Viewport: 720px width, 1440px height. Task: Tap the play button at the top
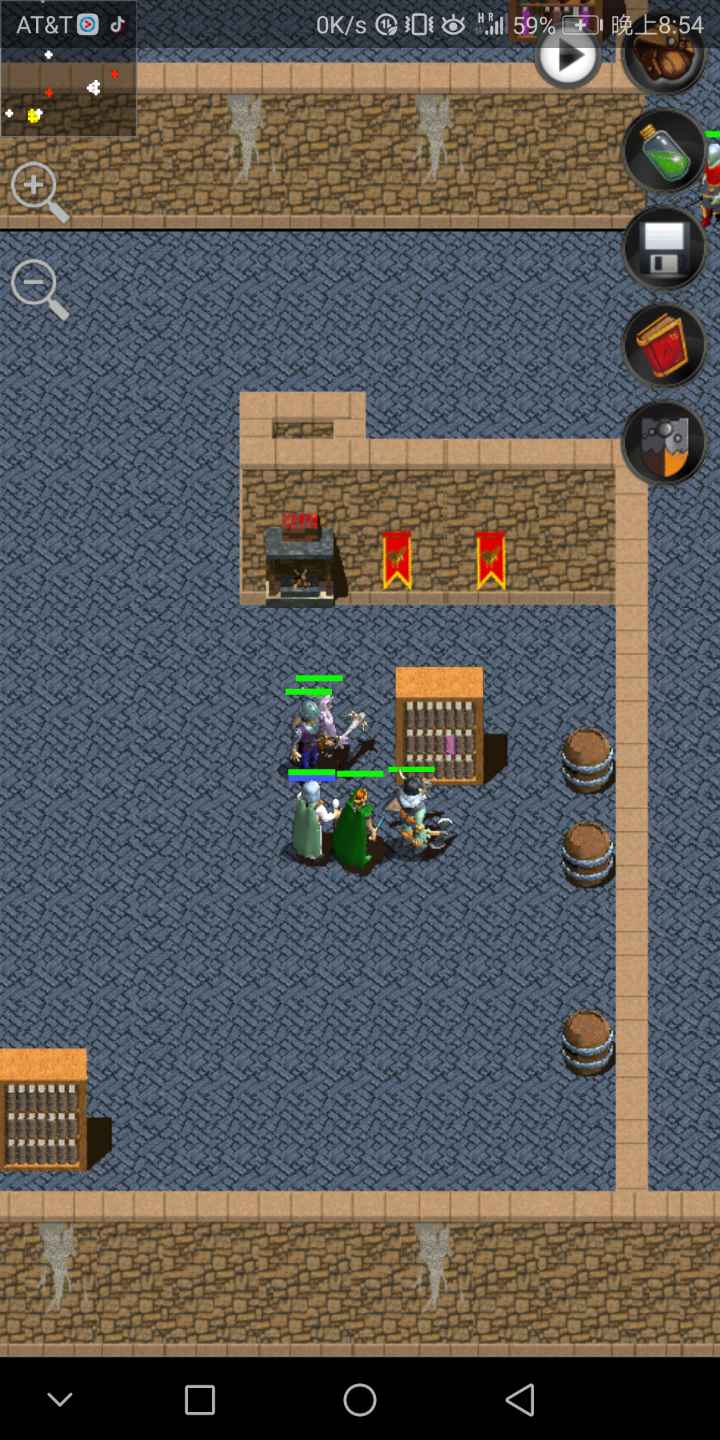pyautogui.click(x=568, y=57)
